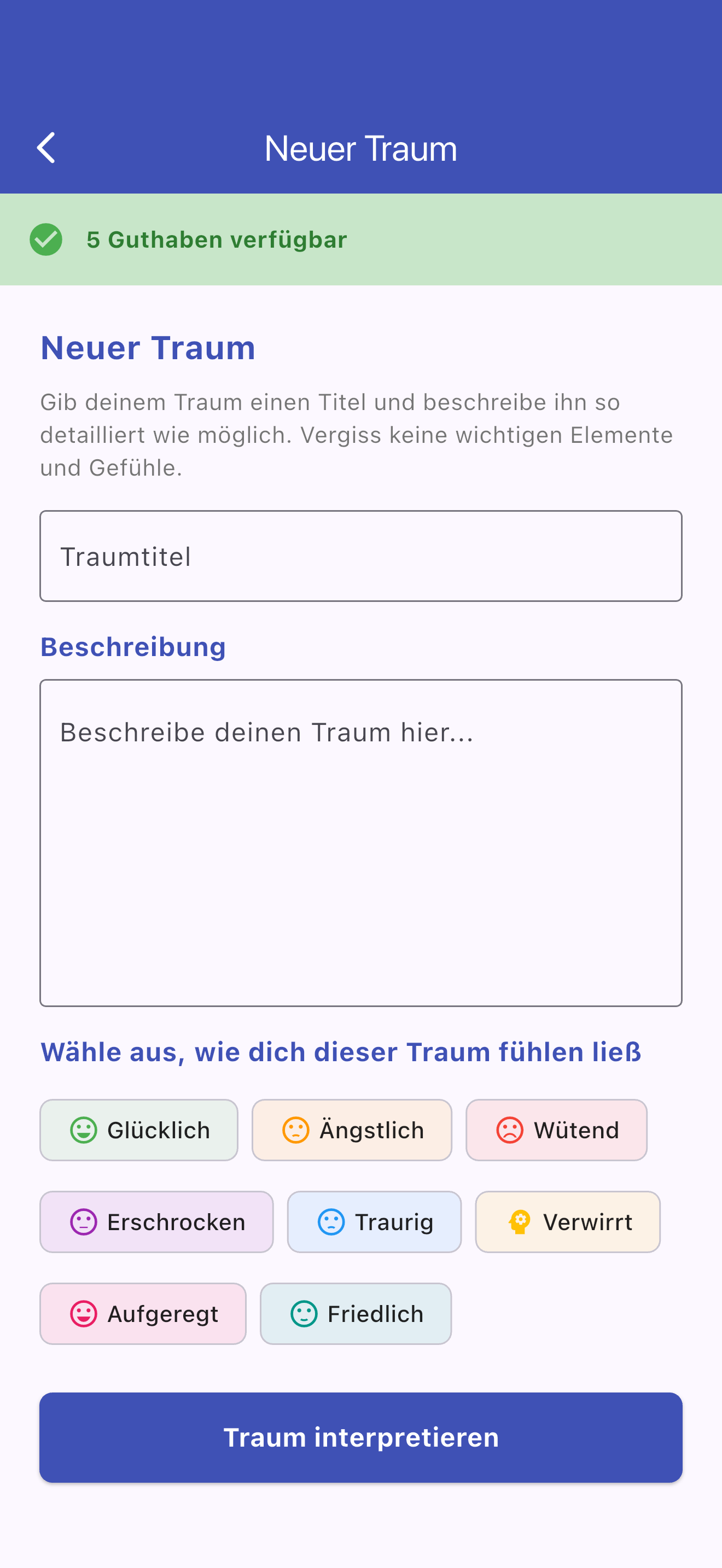Select the Friedlich mood chip
This screenshot has height=1568, width=722.
[356, 1314]
